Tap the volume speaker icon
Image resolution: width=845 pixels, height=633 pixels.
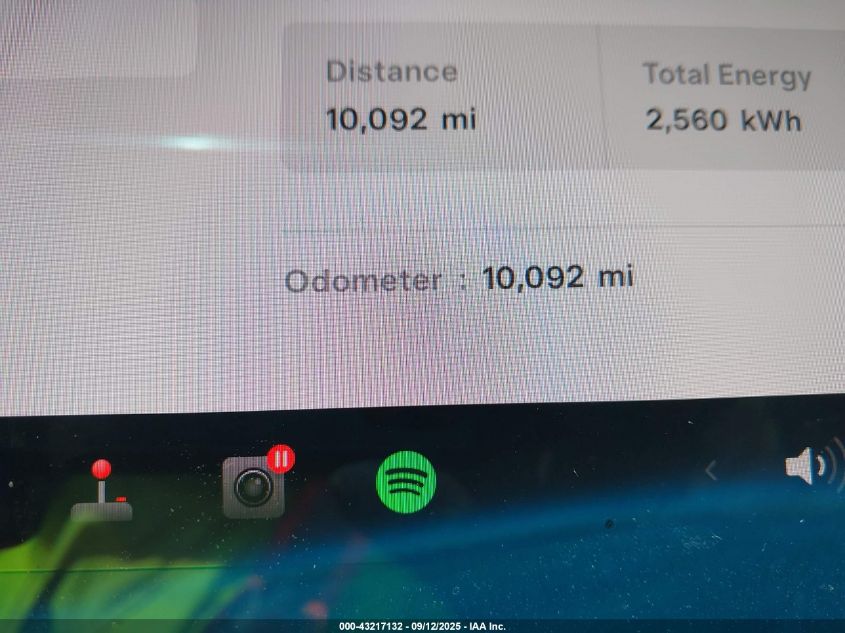pyautogui.click(x=811, y=466)
